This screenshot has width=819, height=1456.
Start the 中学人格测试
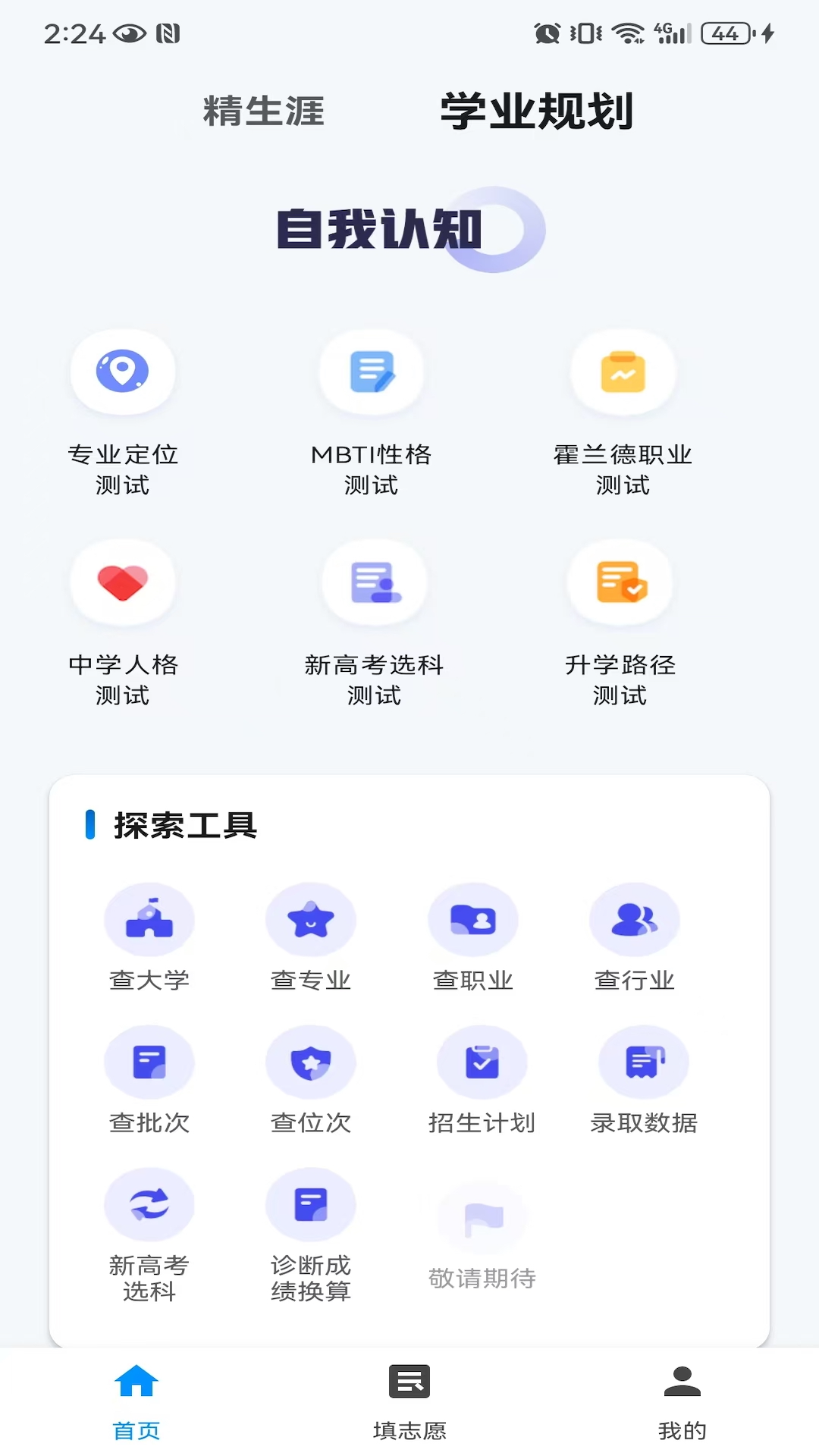pyautogui.click(x=124, y=623)
